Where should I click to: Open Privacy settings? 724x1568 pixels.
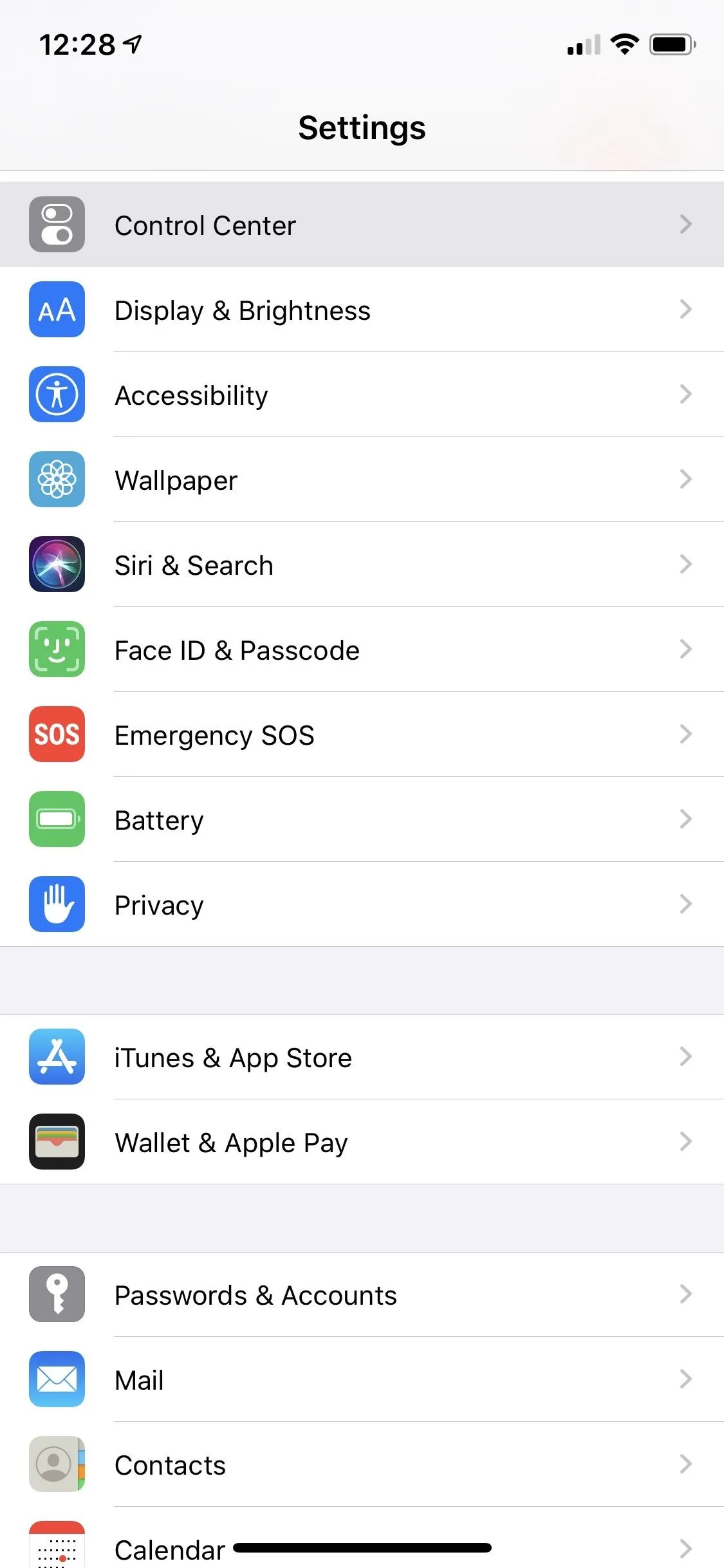tap(362, 904)
